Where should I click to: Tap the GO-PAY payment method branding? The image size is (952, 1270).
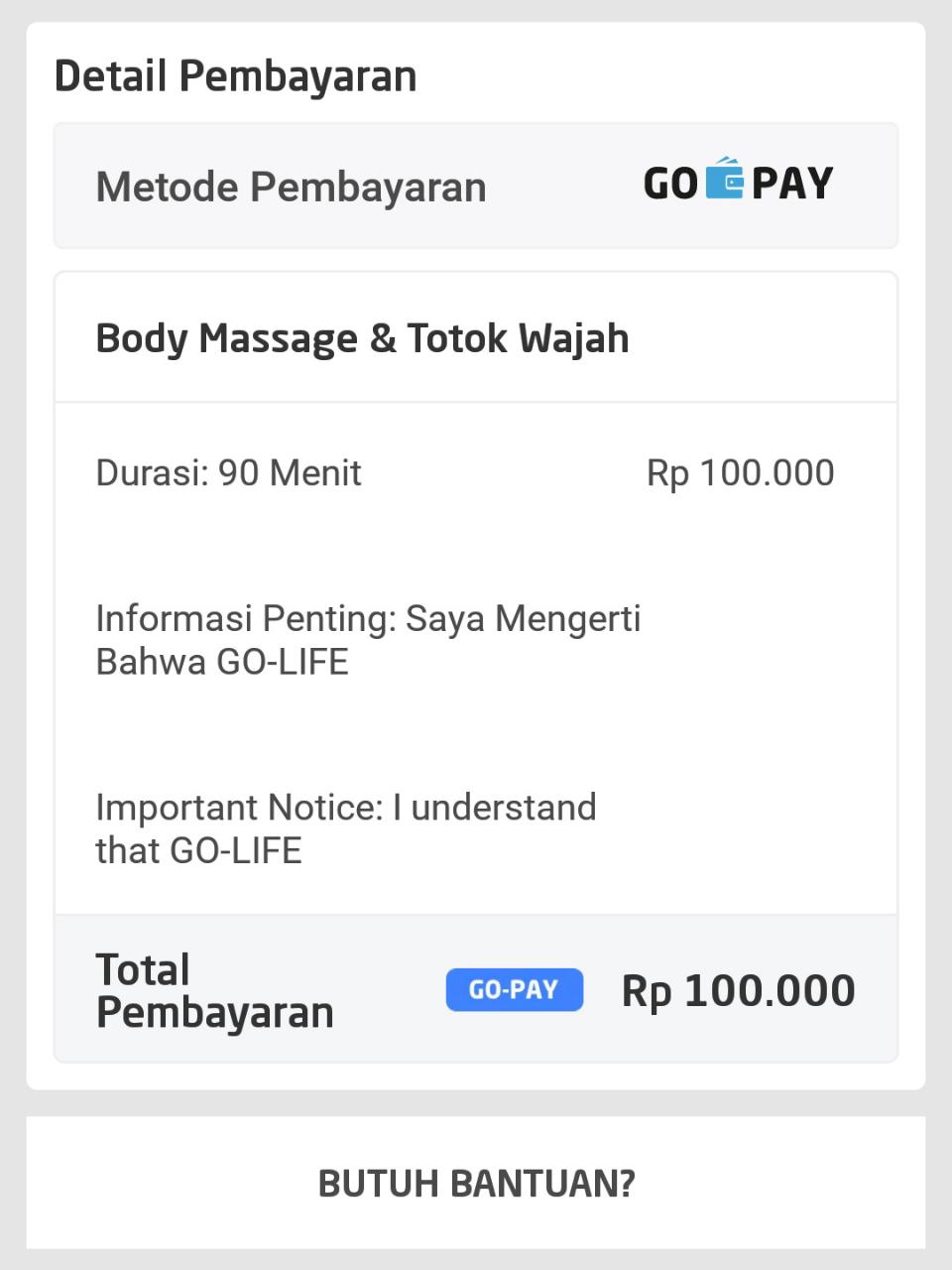point(738,183)
